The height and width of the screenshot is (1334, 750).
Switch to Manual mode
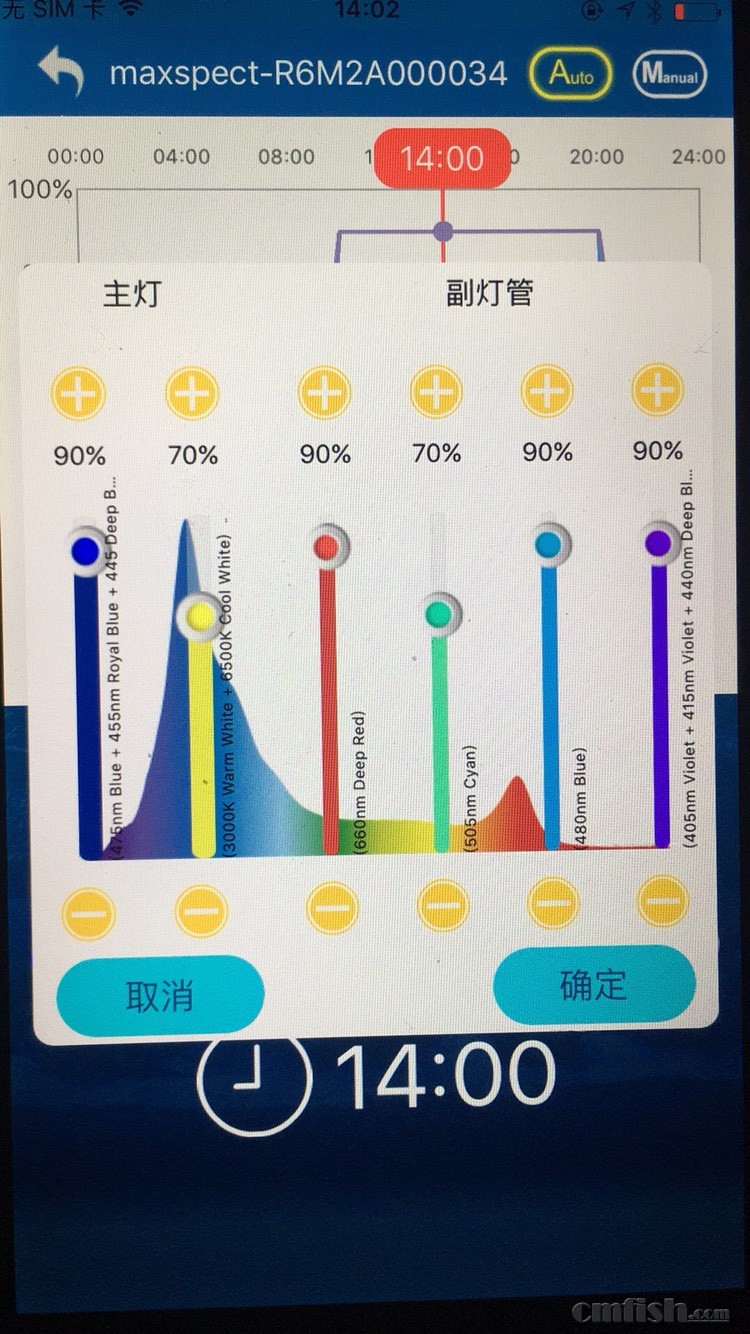(669, 74)
